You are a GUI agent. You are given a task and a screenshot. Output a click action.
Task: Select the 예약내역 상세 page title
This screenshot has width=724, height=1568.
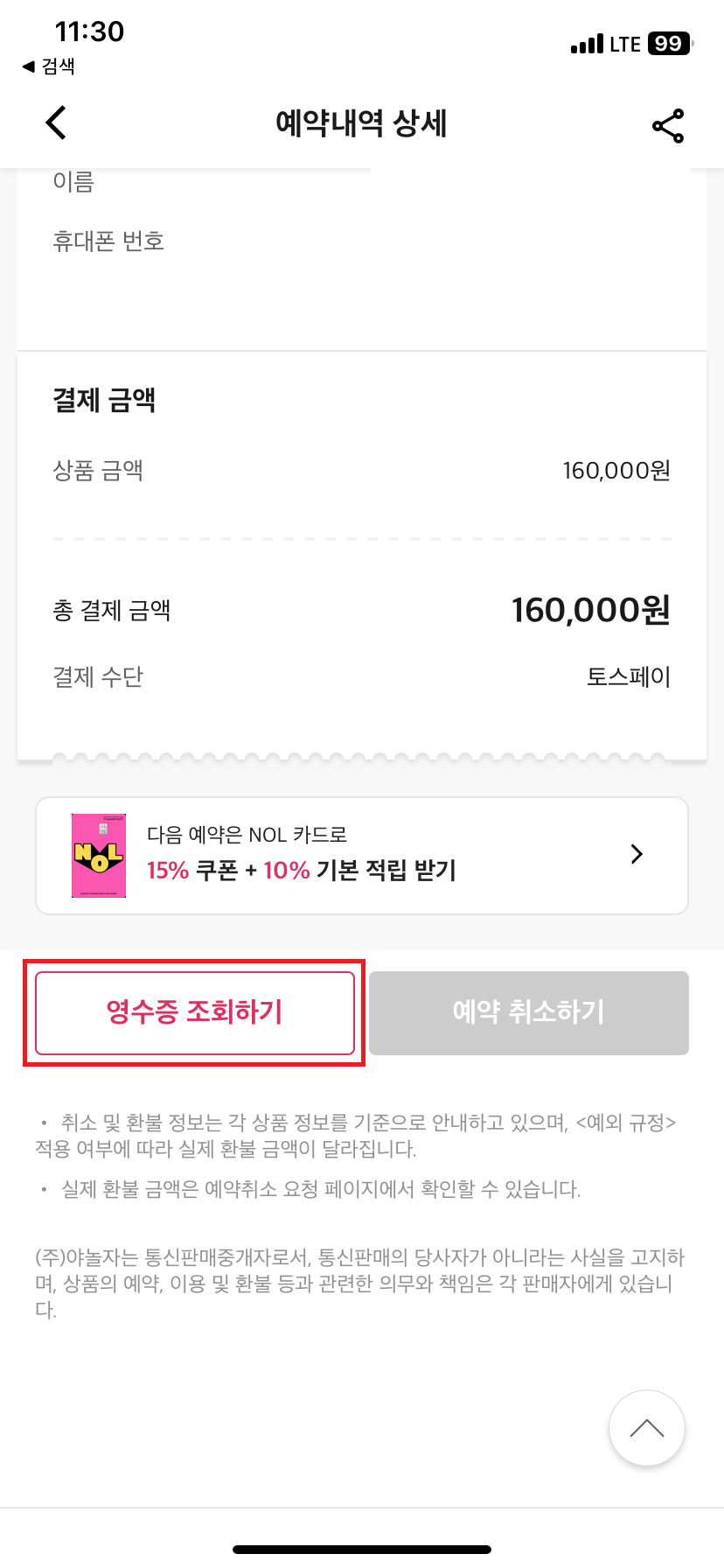(x=362, y=123)
